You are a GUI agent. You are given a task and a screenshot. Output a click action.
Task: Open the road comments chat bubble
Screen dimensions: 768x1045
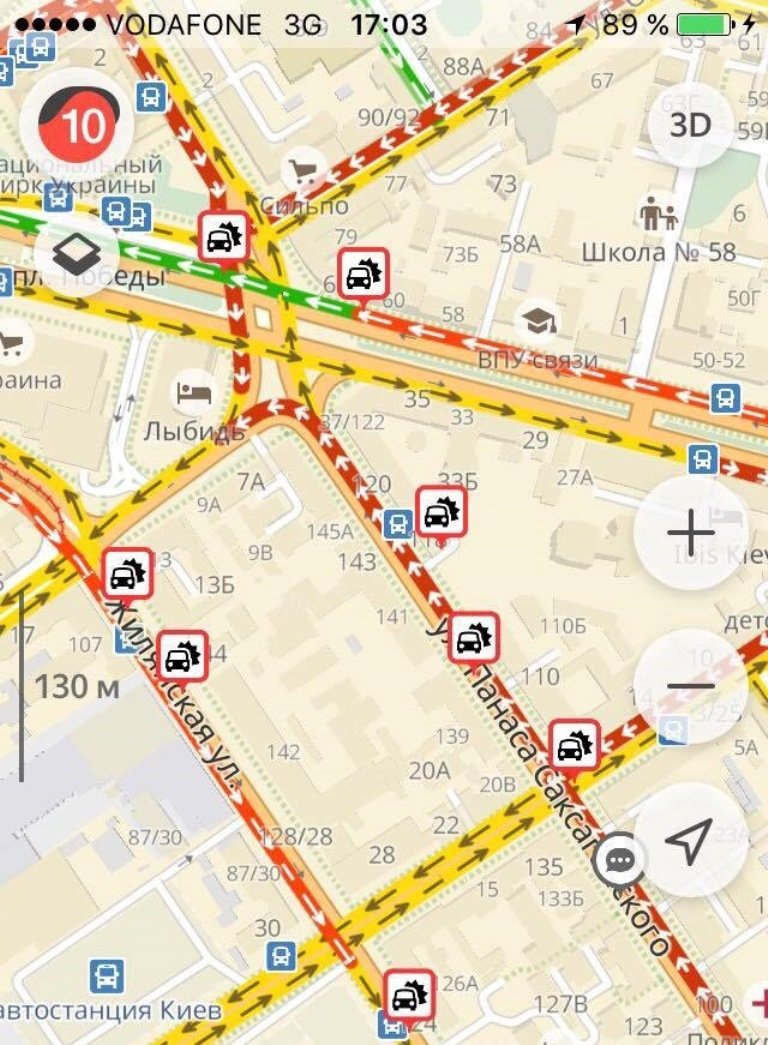[621, 859]
